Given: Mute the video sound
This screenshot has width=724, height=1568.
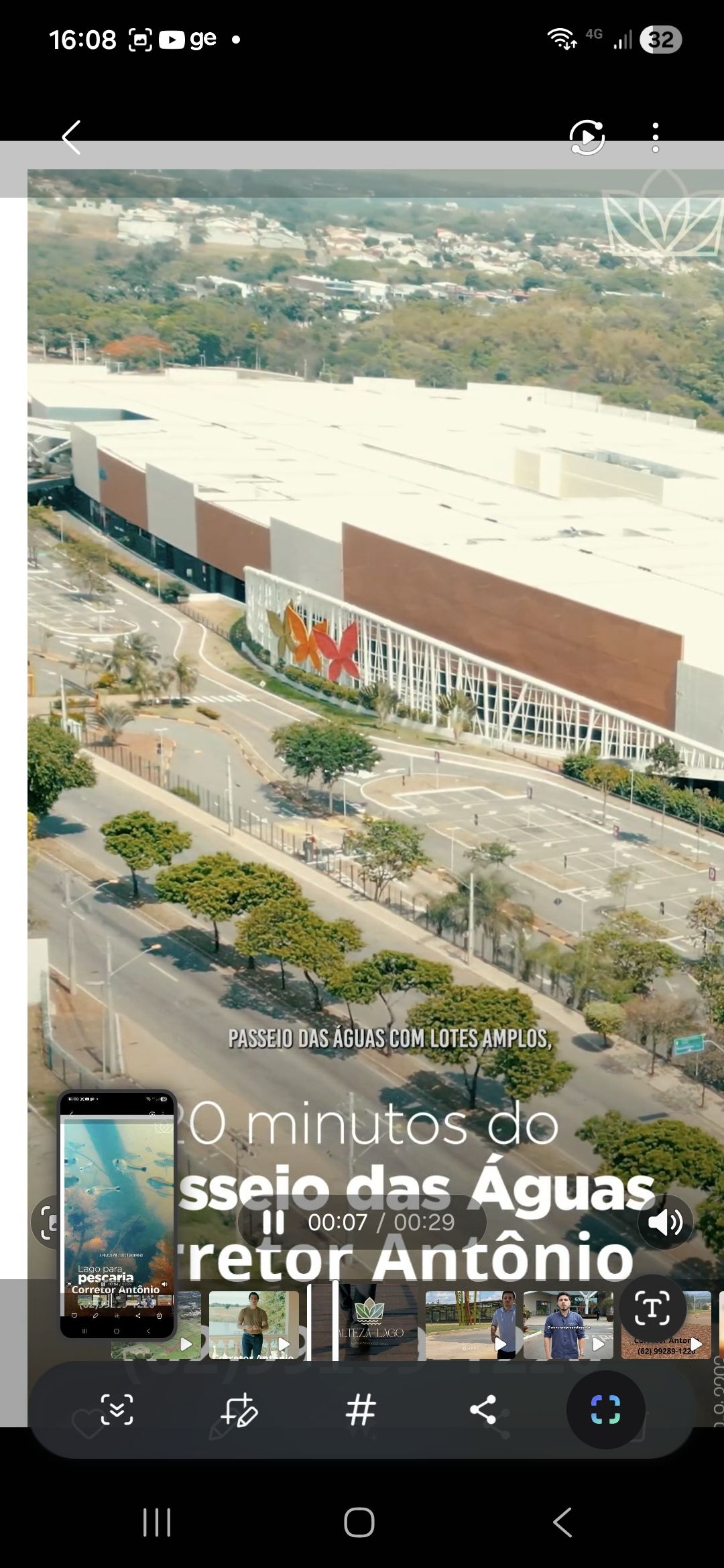Looking at the screenshot, I should (x=665, y=1222).
